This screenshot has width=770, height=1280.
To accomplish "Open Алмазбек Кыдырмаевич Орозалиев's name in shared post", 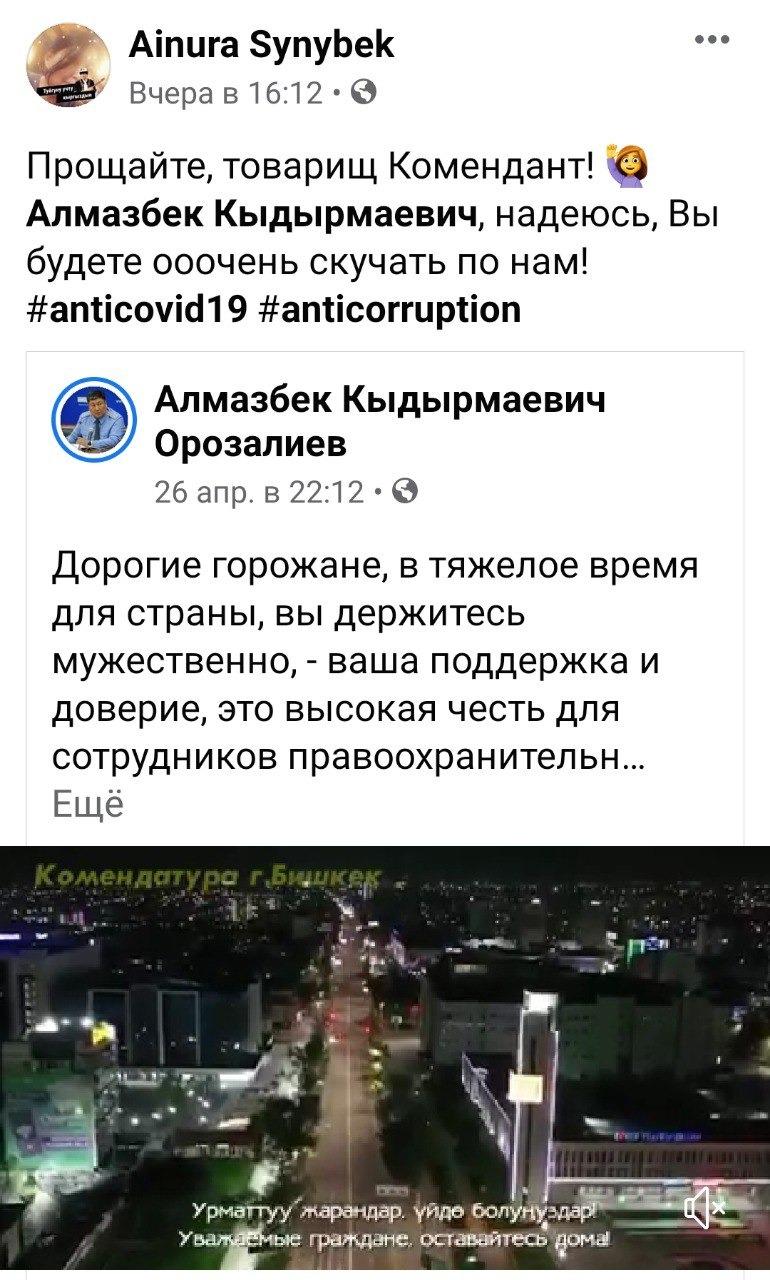I will (380, 421).
